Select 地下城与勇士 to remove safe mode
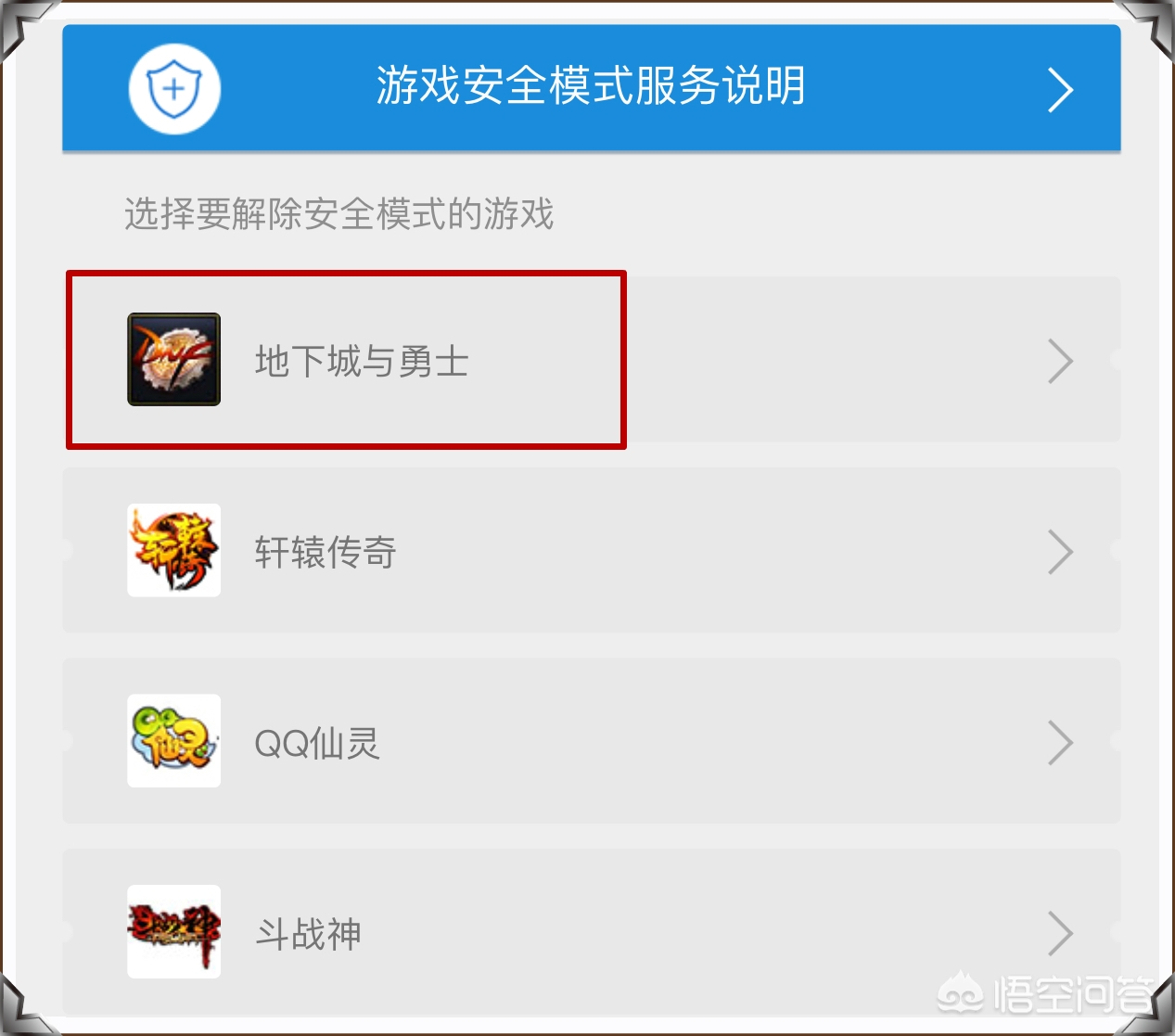Screen dimensions: 1175x1036 pos(591,360)
